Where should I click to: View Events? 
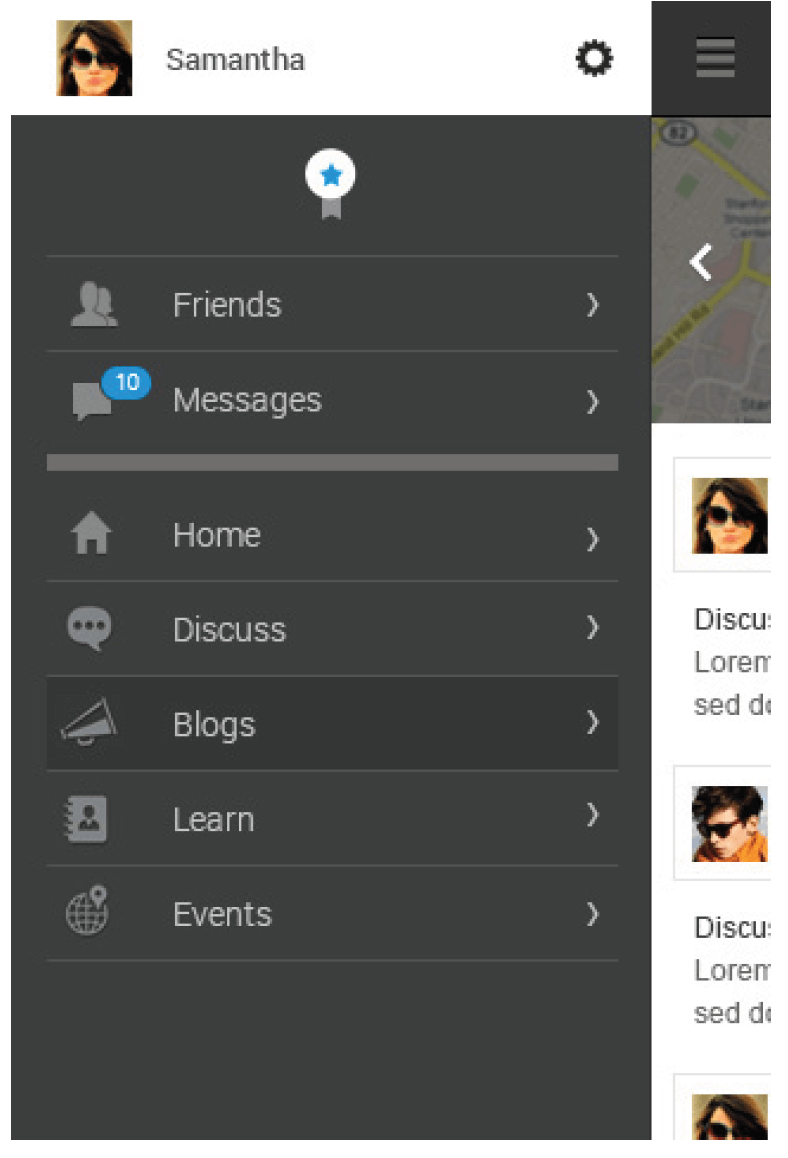(x=332, y=914)
